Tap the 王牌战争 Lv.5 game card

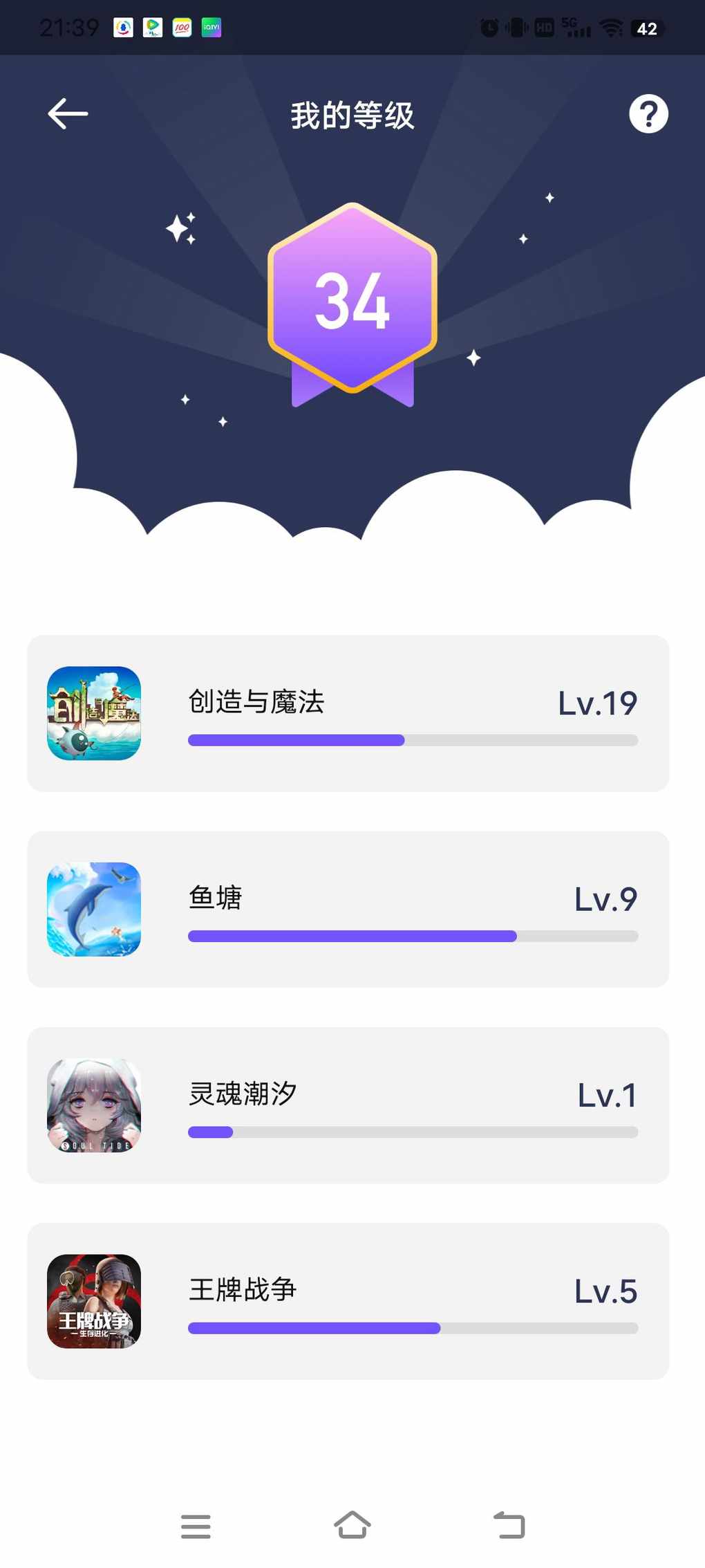(348, 1301)
